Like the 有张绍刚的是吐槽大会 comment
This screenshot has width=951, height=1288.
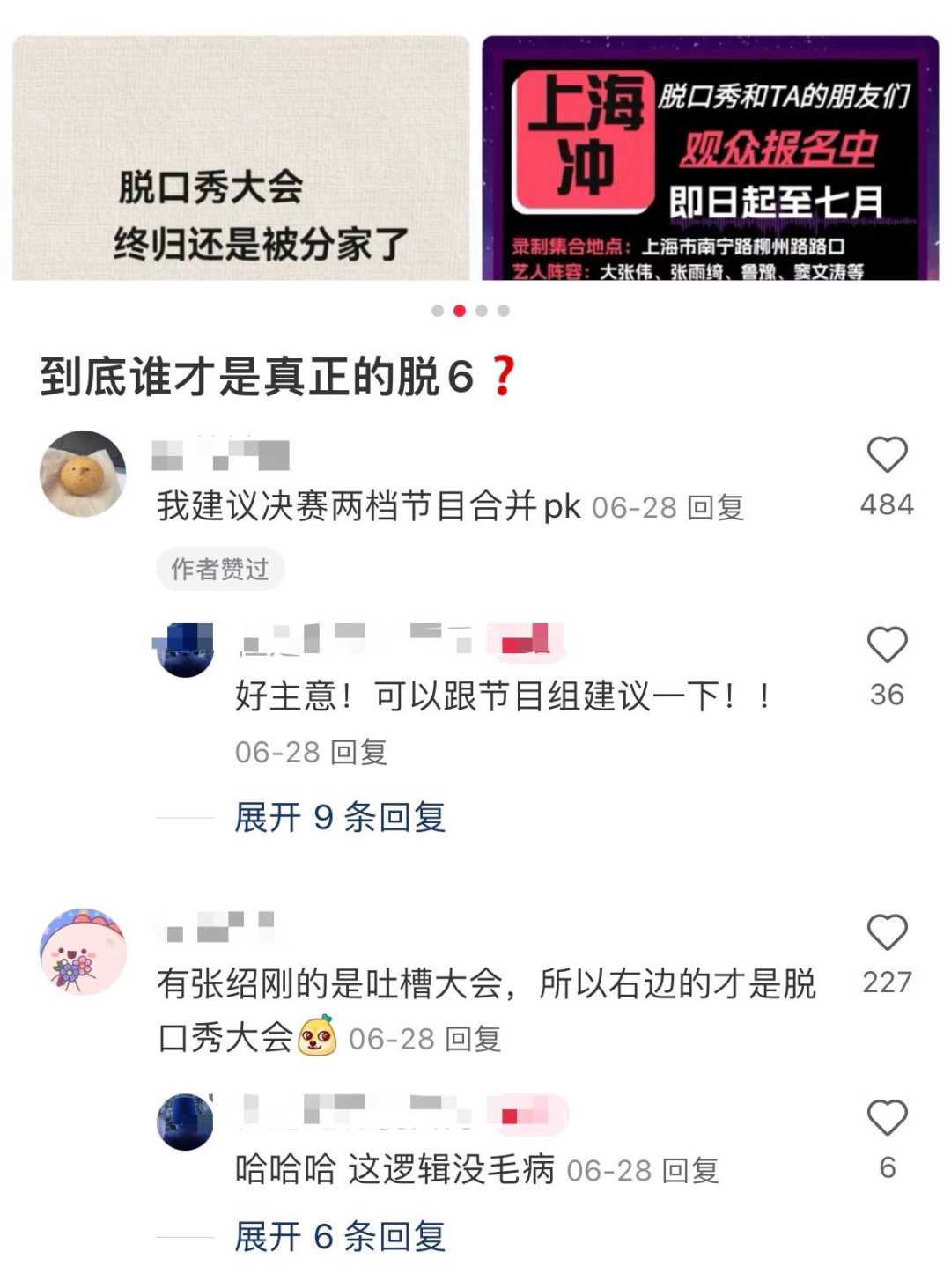point(886,932)
